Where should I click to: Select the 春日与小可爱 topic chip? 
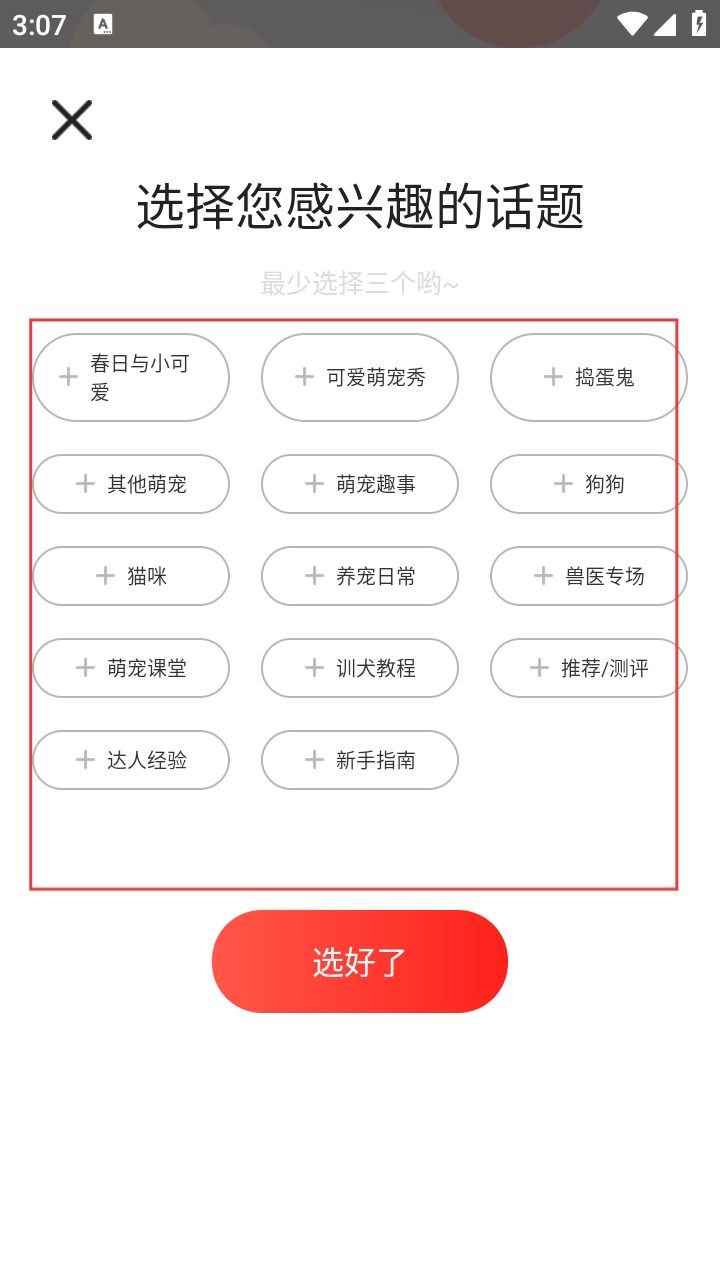pyautogui.click(x=131, y=377)
